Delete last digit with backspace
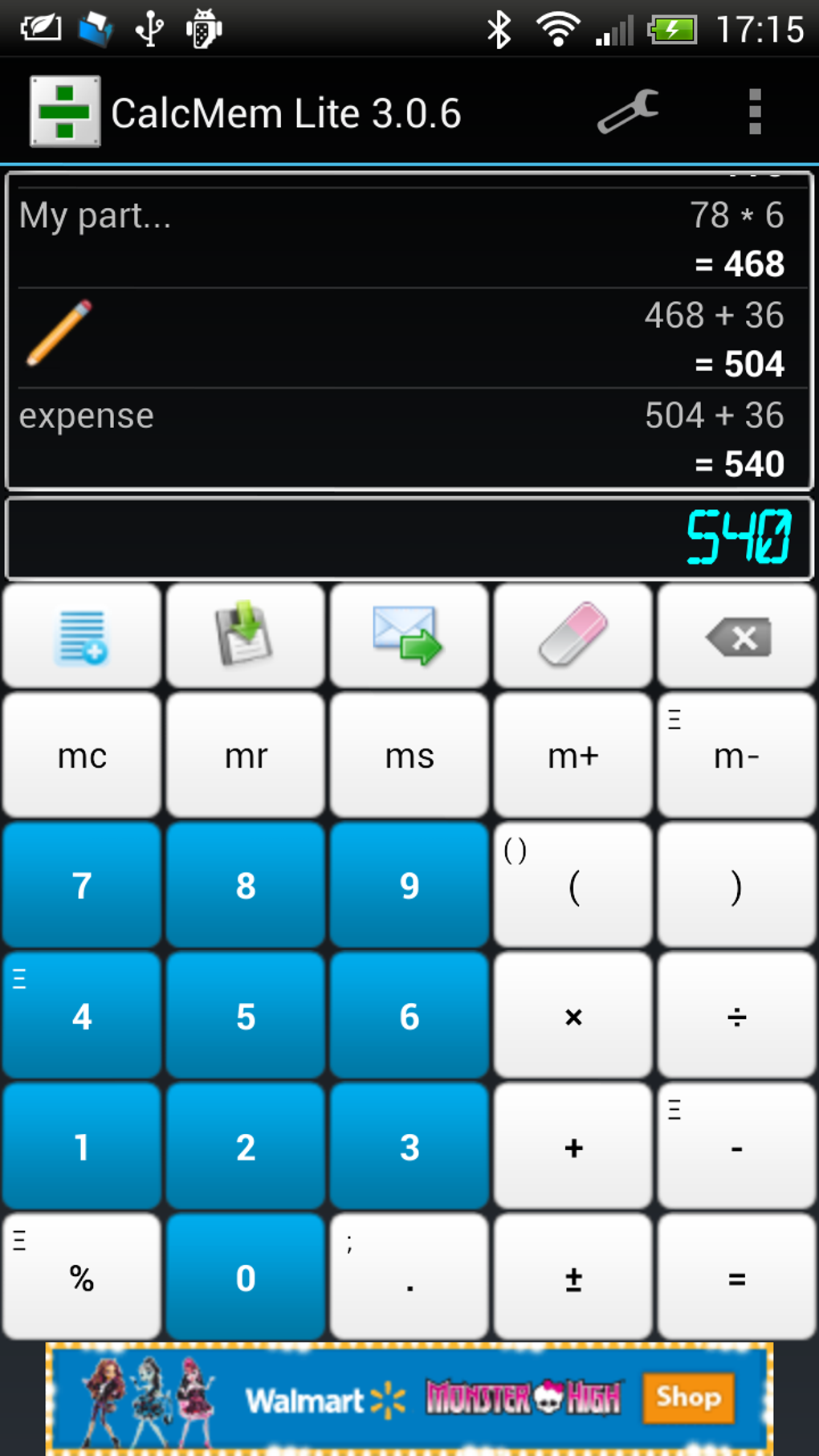819x1456 pixels. [x=737, y=637]
